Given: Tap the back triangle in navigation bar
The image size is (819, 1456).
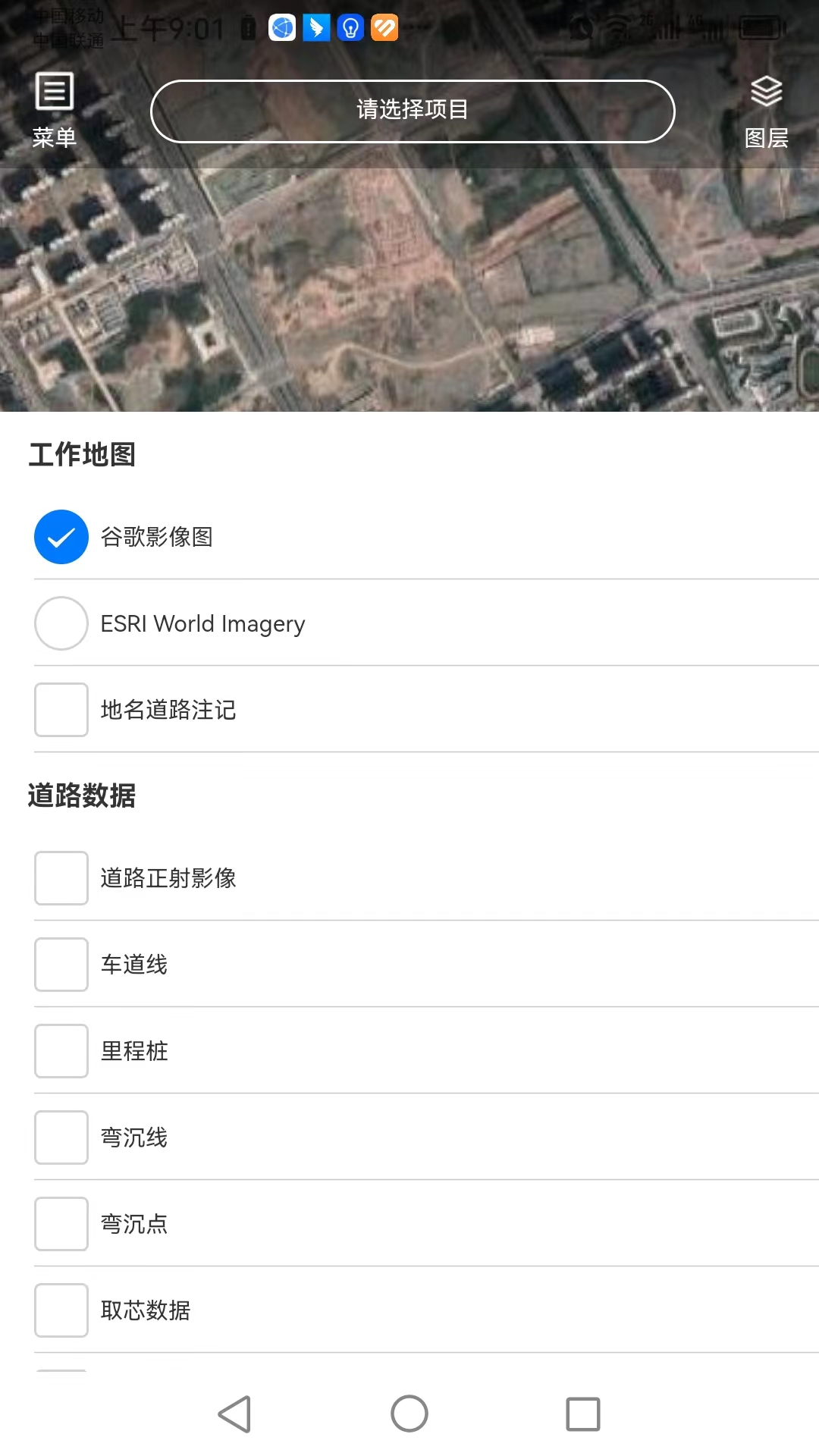Looking at the screenshot, I should [x=235, y=1412].
